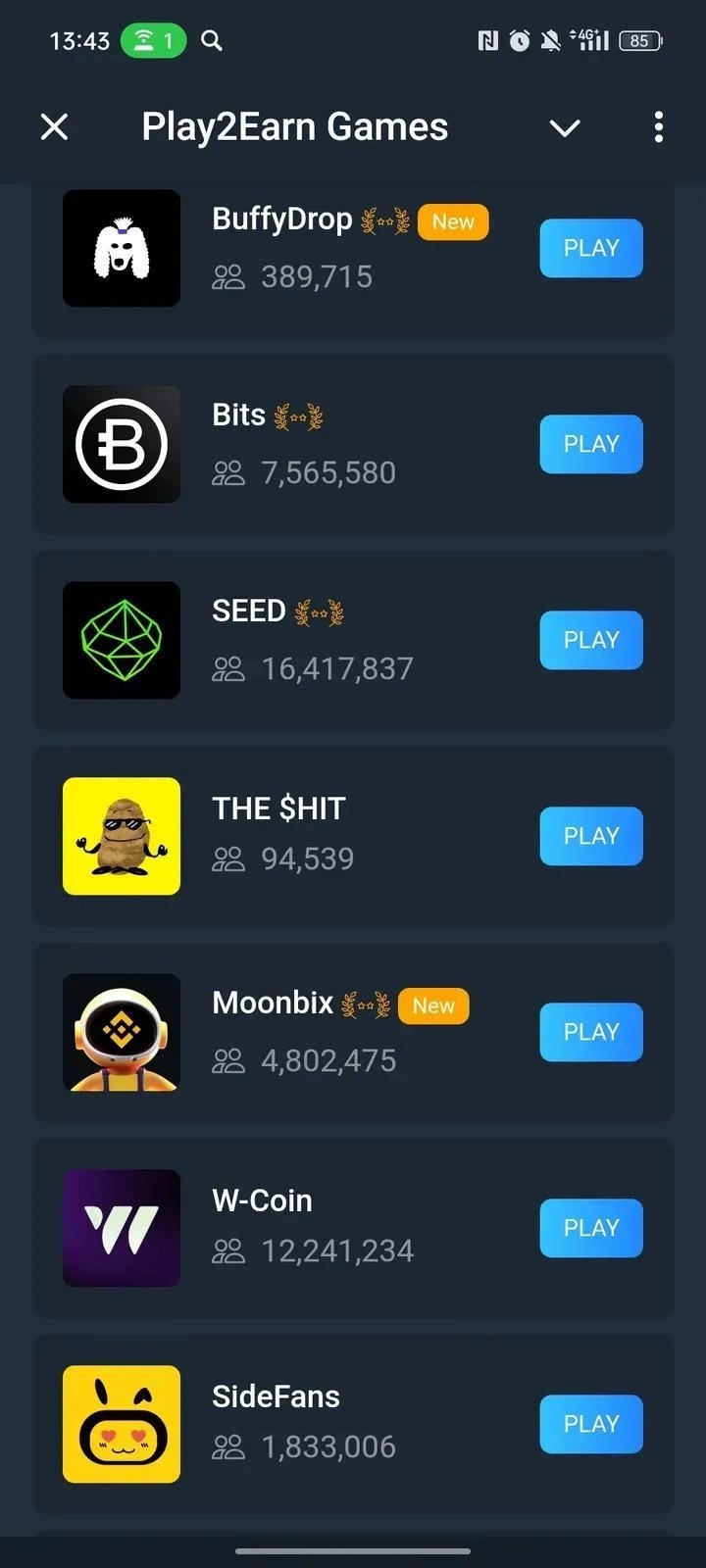The height and width of the screenshot is (1568, 706).
Task: Open the three-dot overflow menu
Action: tap(658, 126)
